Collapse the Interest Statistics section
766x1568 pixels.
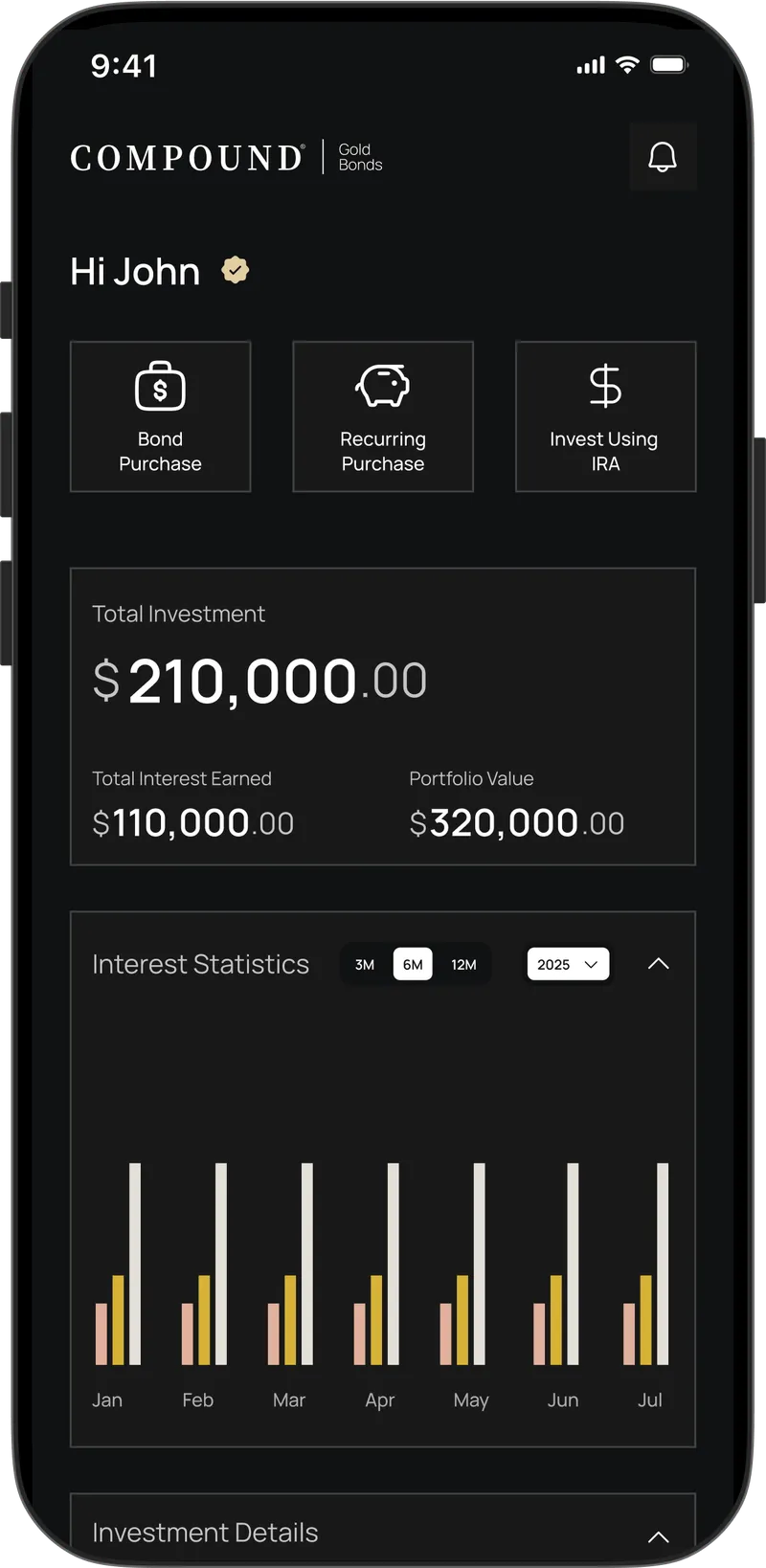pyautogui.click(x=659, y=964)
